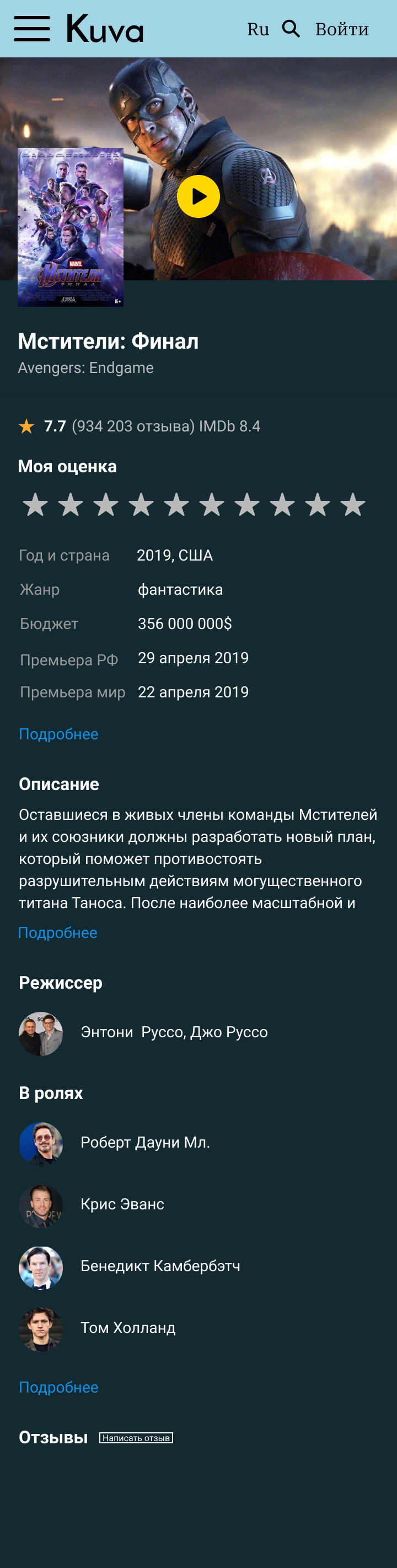This screenshot has width=397, height=1568.
Task: Switch the language via Ru
Action: [x=258, y=29]
